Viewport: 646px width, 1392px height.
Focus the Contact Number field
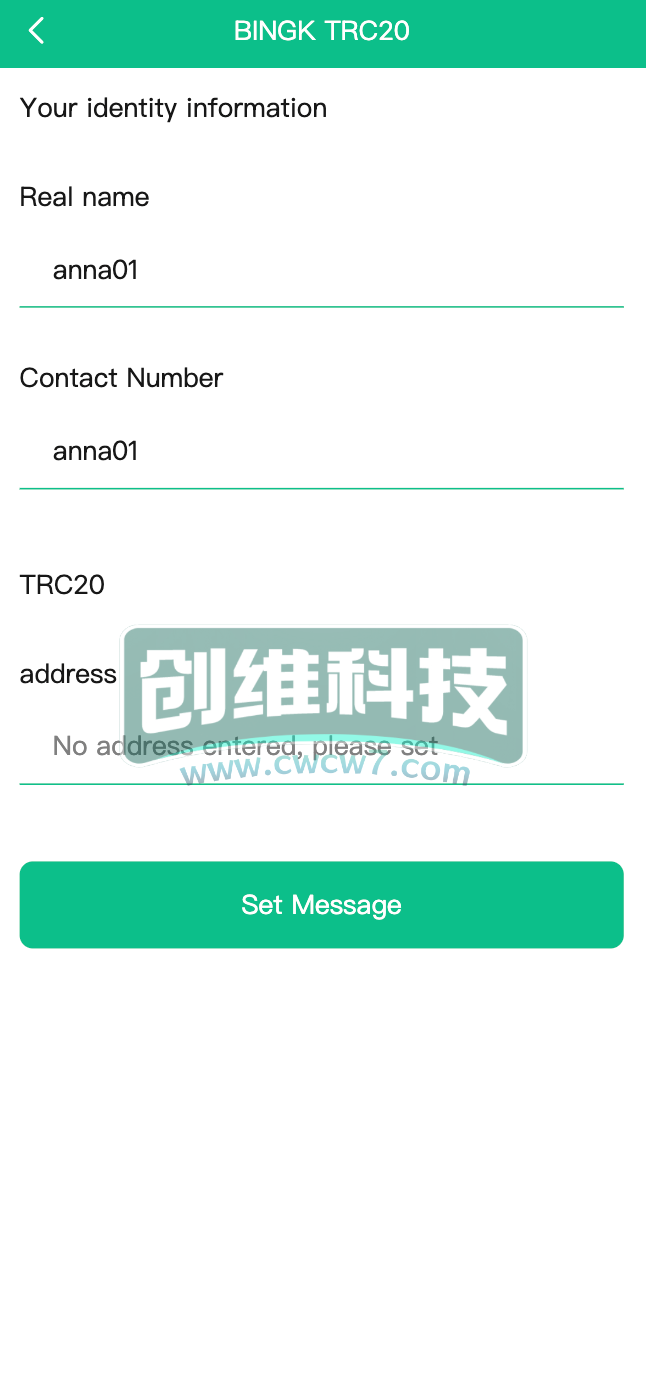click(x=321, y=451)
